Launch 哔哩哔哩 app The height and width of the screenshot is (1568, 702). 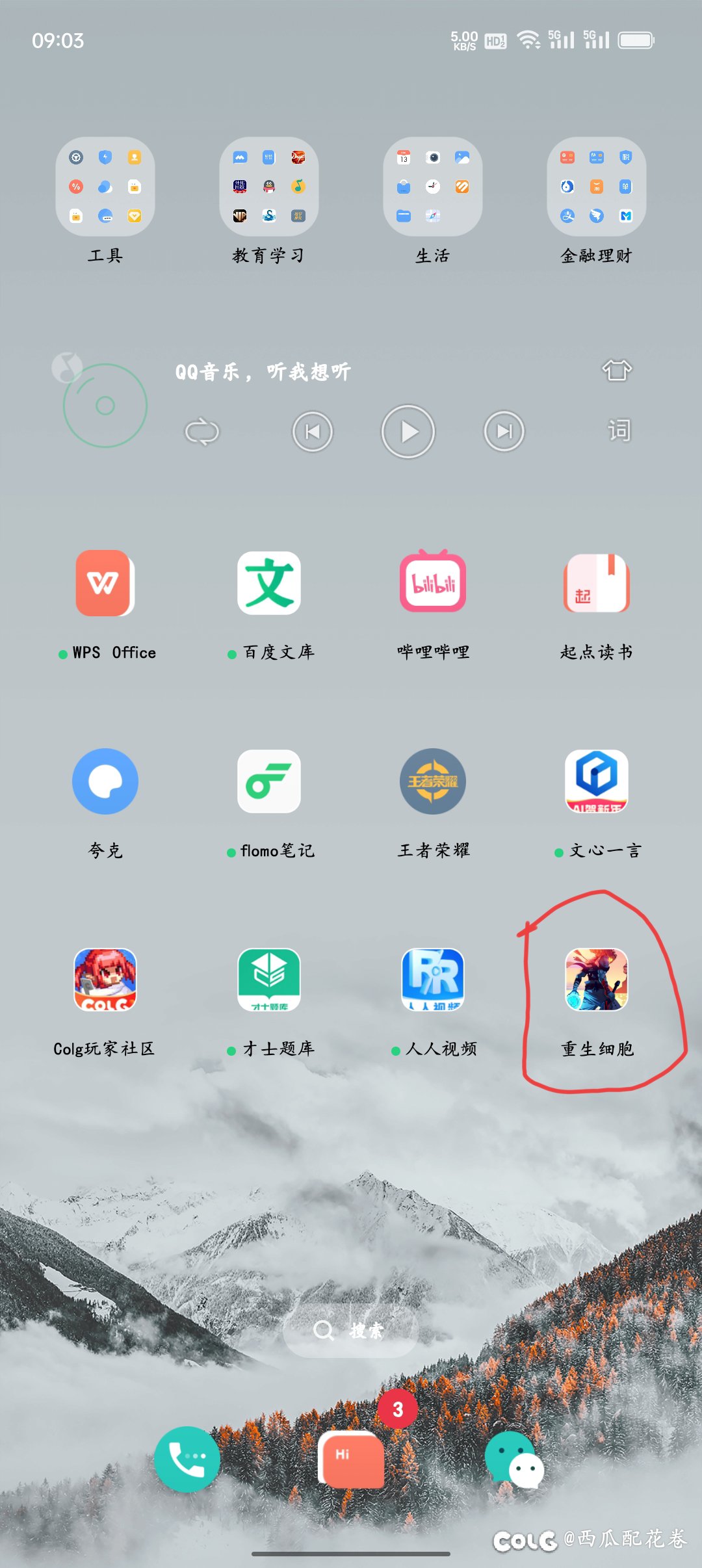click(x=433, y=583)
